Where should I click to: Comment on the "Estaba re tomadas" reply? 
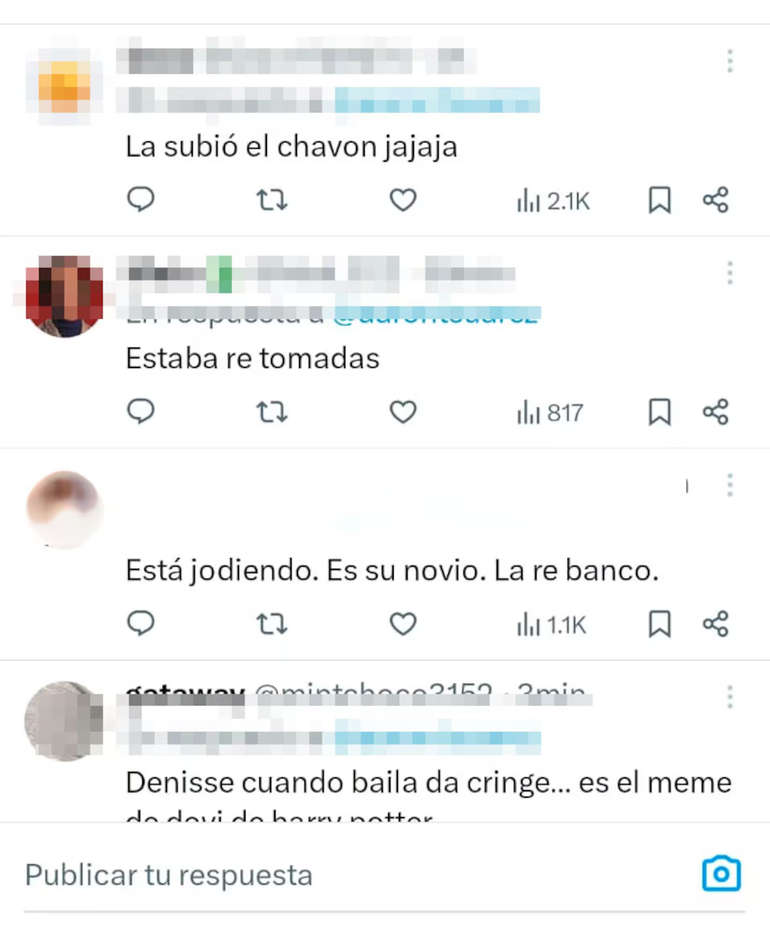[141, 411]
